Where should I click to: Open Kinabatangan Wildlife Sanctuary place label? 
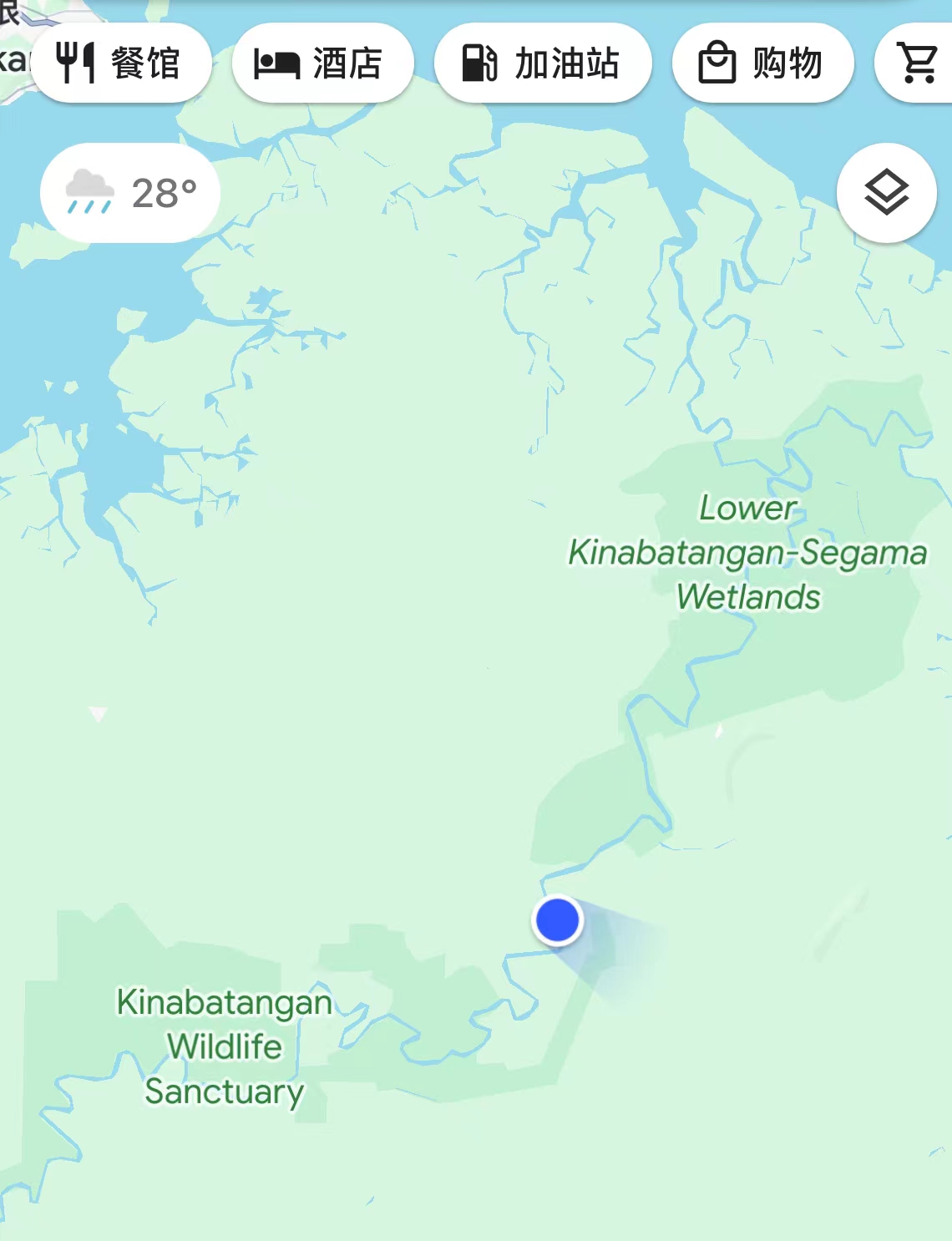[224, 1046]
